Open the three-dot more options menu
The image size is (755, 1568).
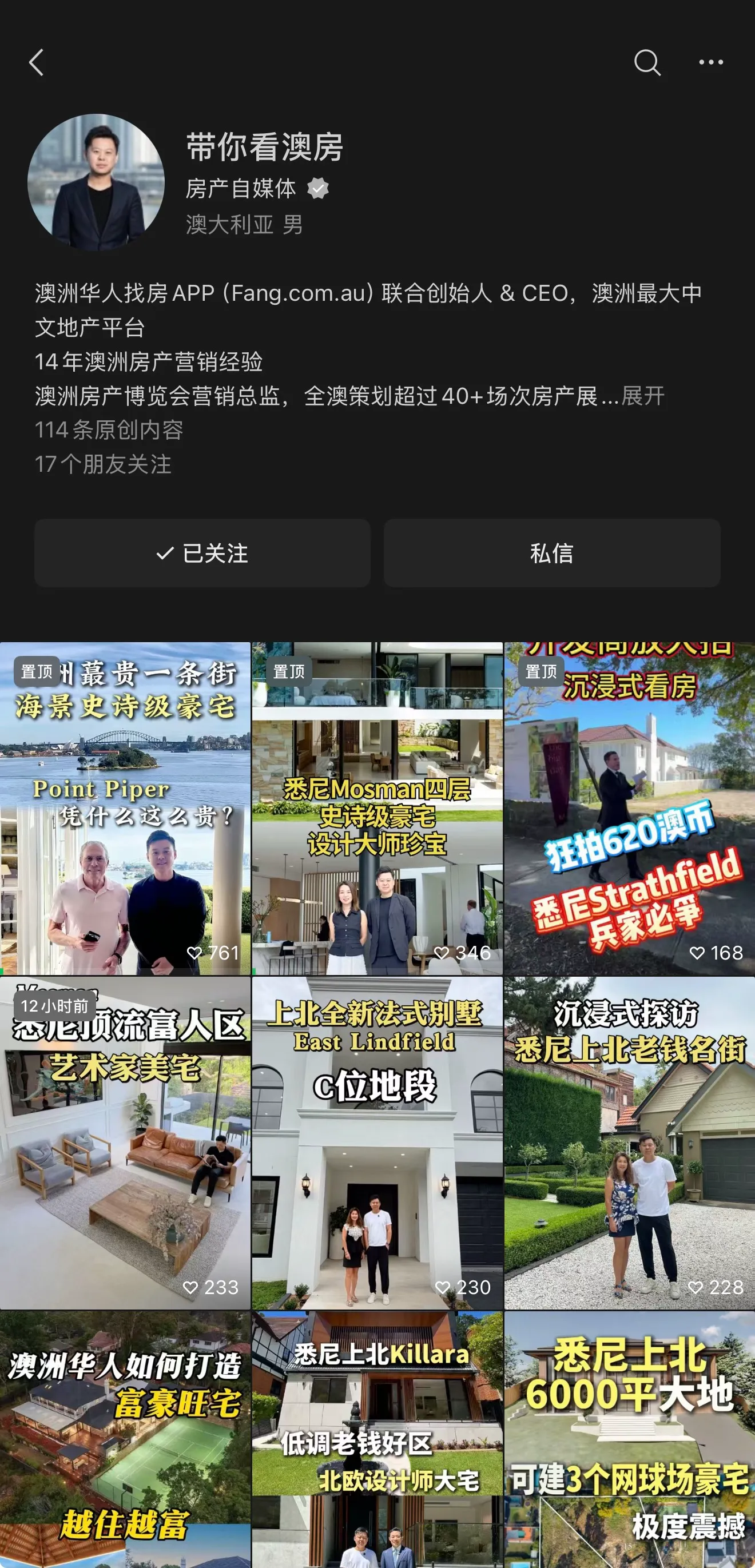(x=710, y=63)
